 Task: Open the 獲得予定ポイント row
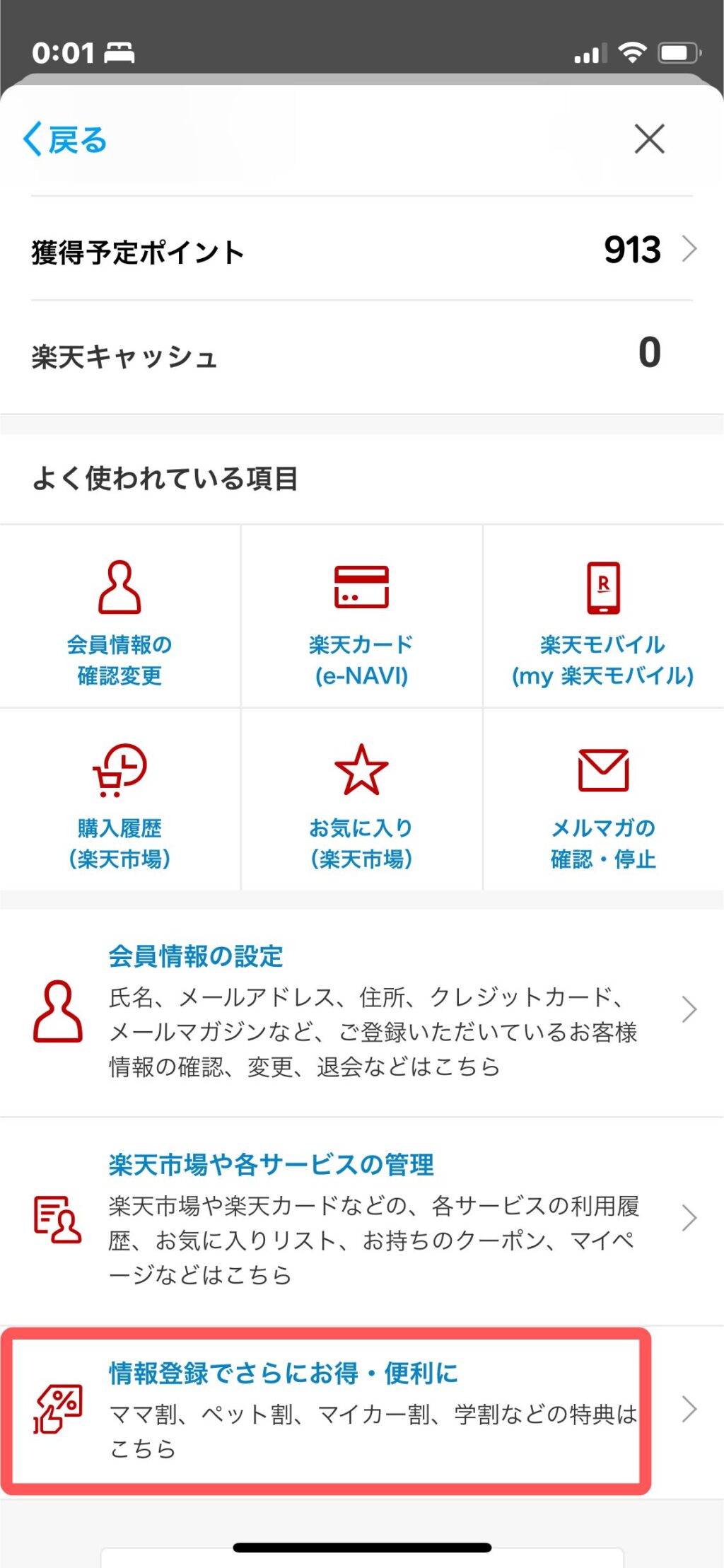point(362,249)
